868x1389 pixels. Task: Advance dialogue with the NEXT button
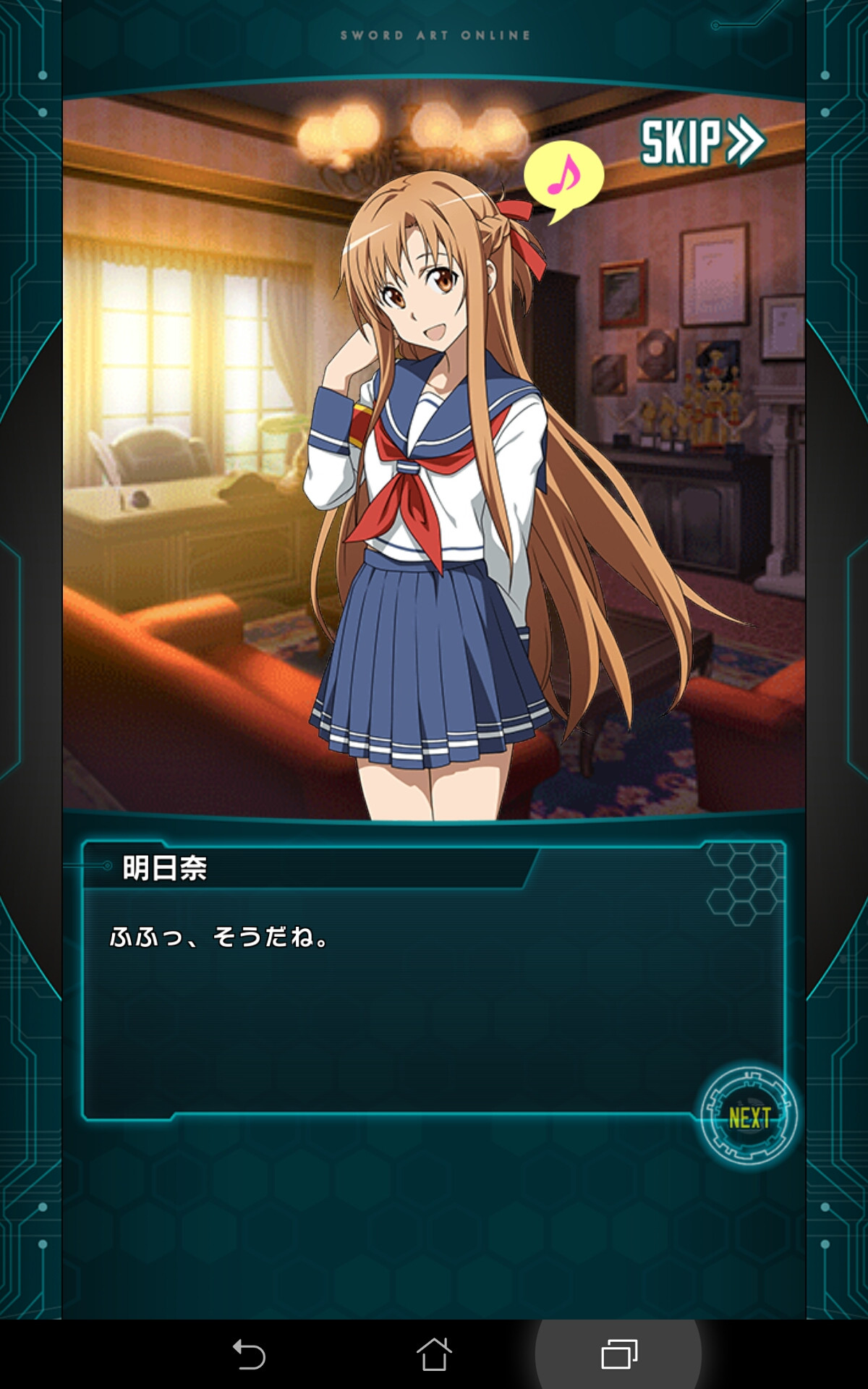tap(749, 1117)
